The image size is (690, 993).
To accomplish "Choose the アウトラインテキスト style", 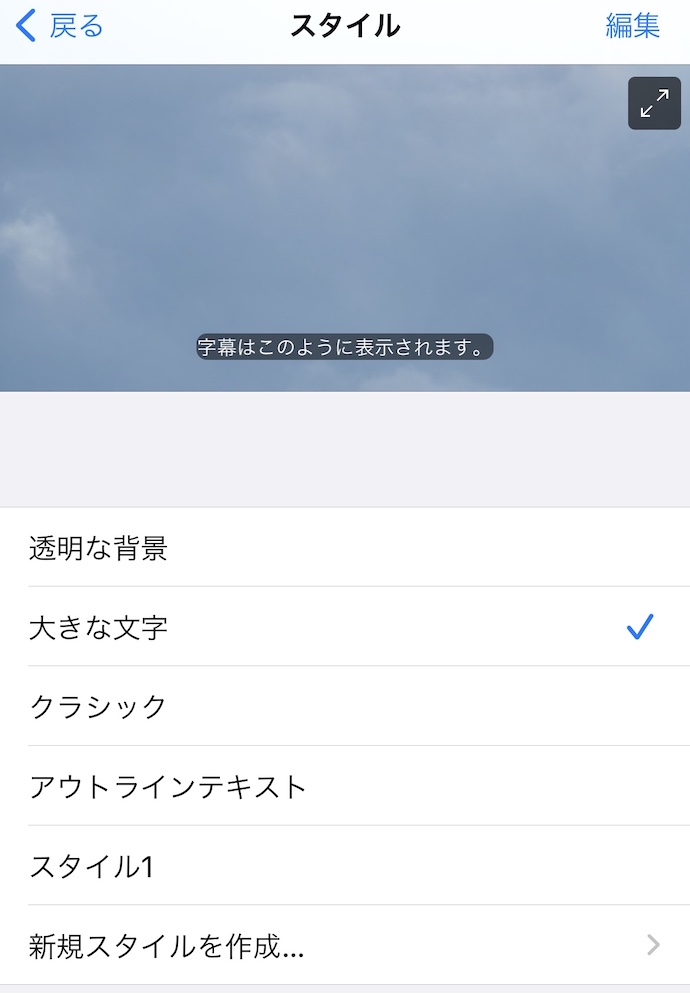I will (x=345, y=787).
